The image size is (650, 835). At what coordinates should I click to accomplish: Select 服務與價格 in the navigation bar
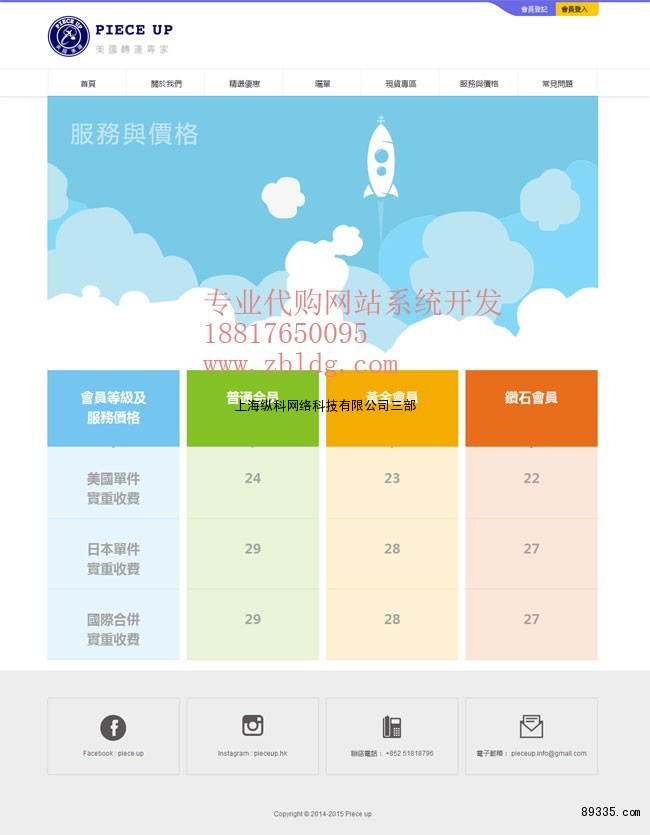click(x=479, y=84)
